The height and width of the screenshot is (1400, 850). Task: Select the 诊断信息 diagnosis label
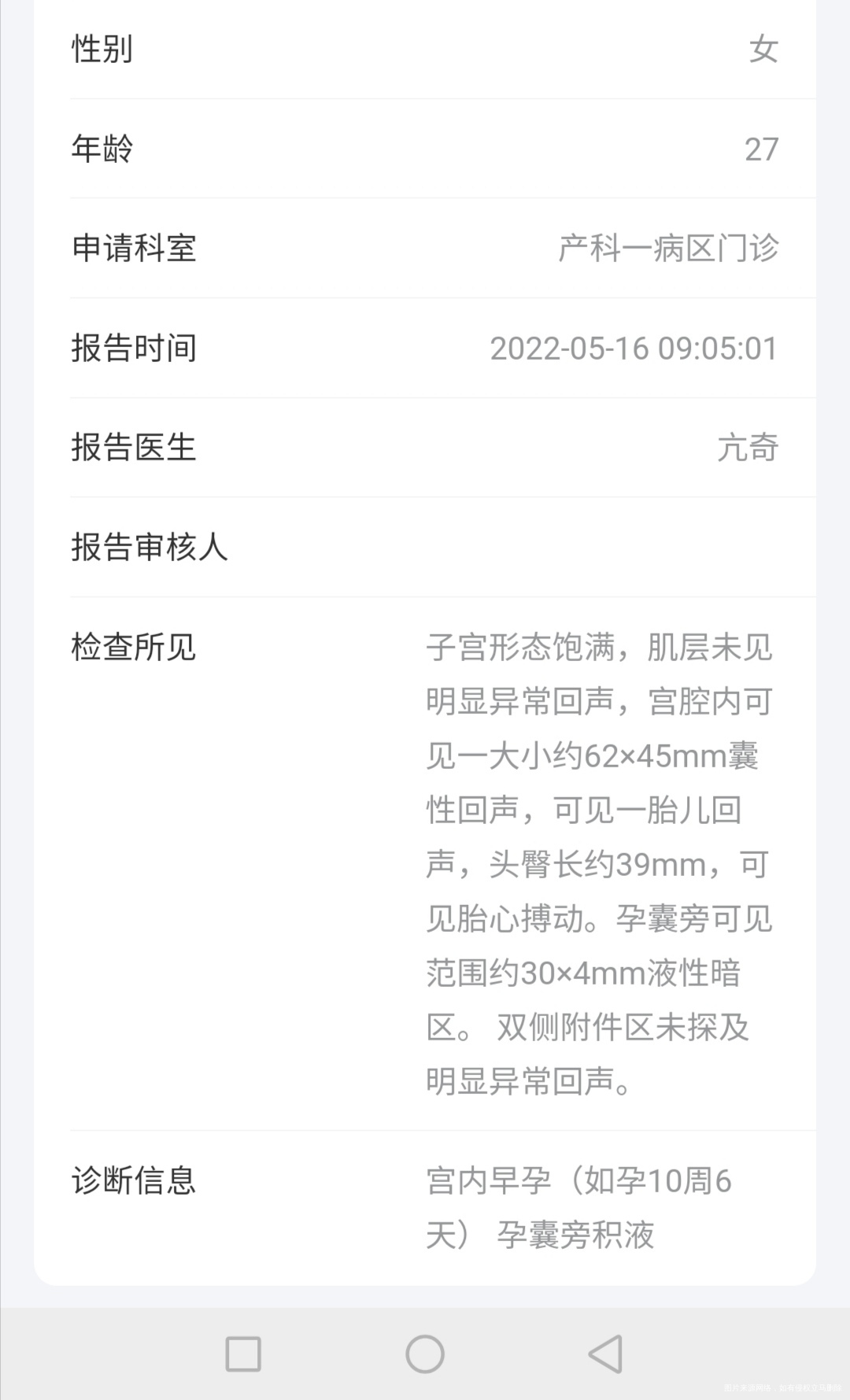[x=134, y=1180]
